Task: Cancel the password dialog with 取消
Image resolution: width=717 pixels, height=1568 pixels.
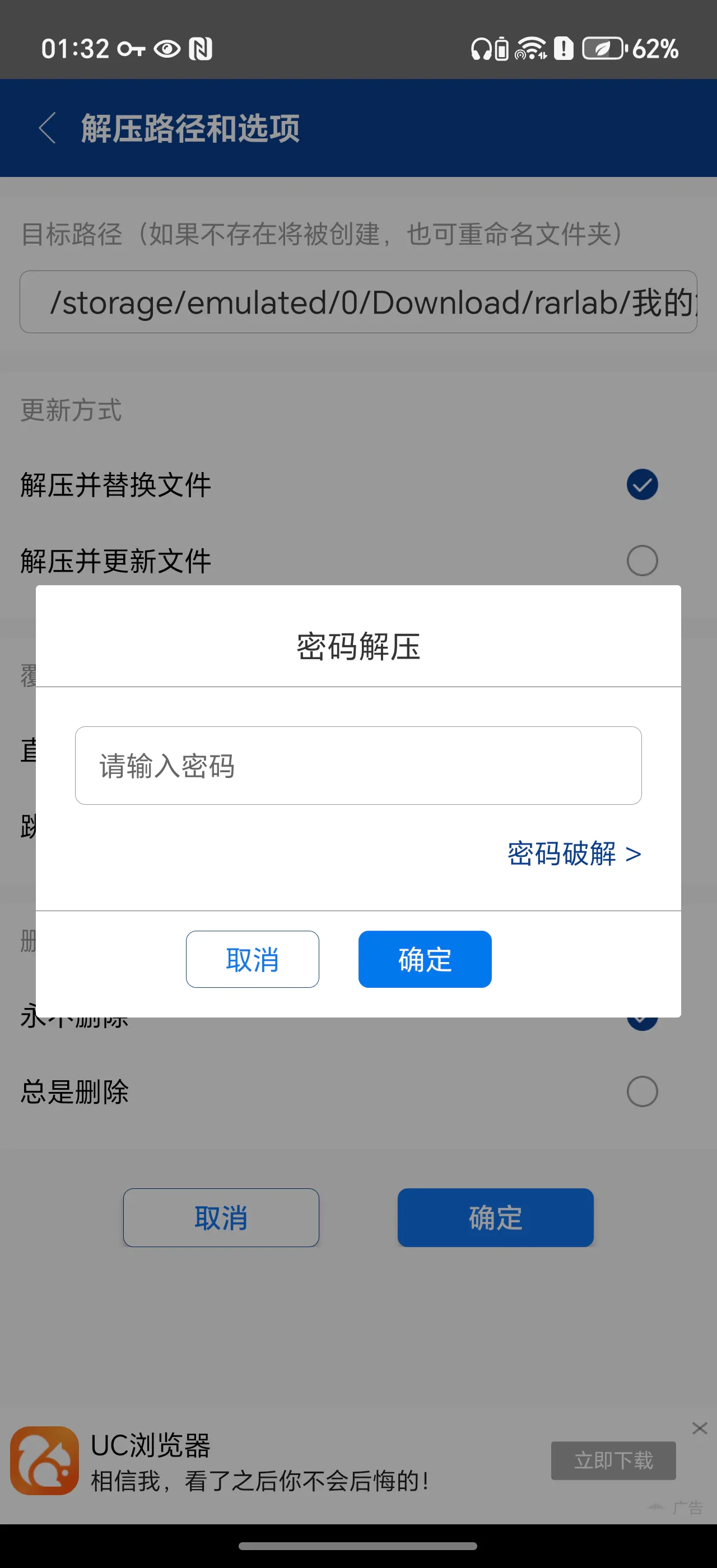Action: coord(252,959)
